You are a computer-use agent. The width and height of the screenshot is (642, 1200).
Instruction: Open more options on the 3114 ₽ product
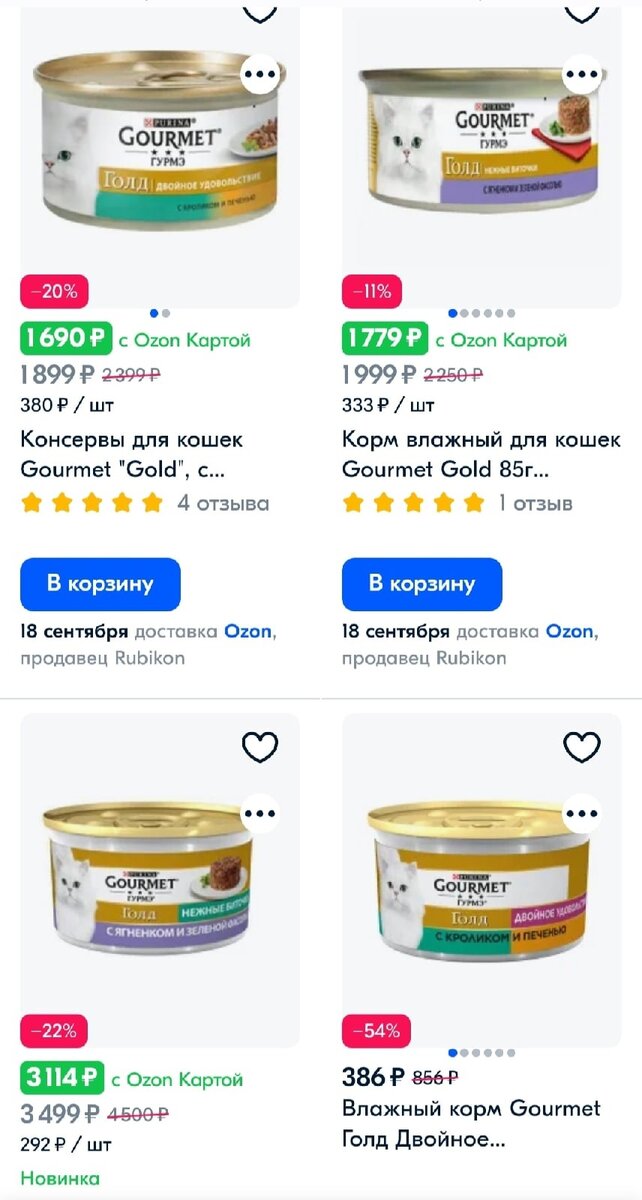point(260,813)
